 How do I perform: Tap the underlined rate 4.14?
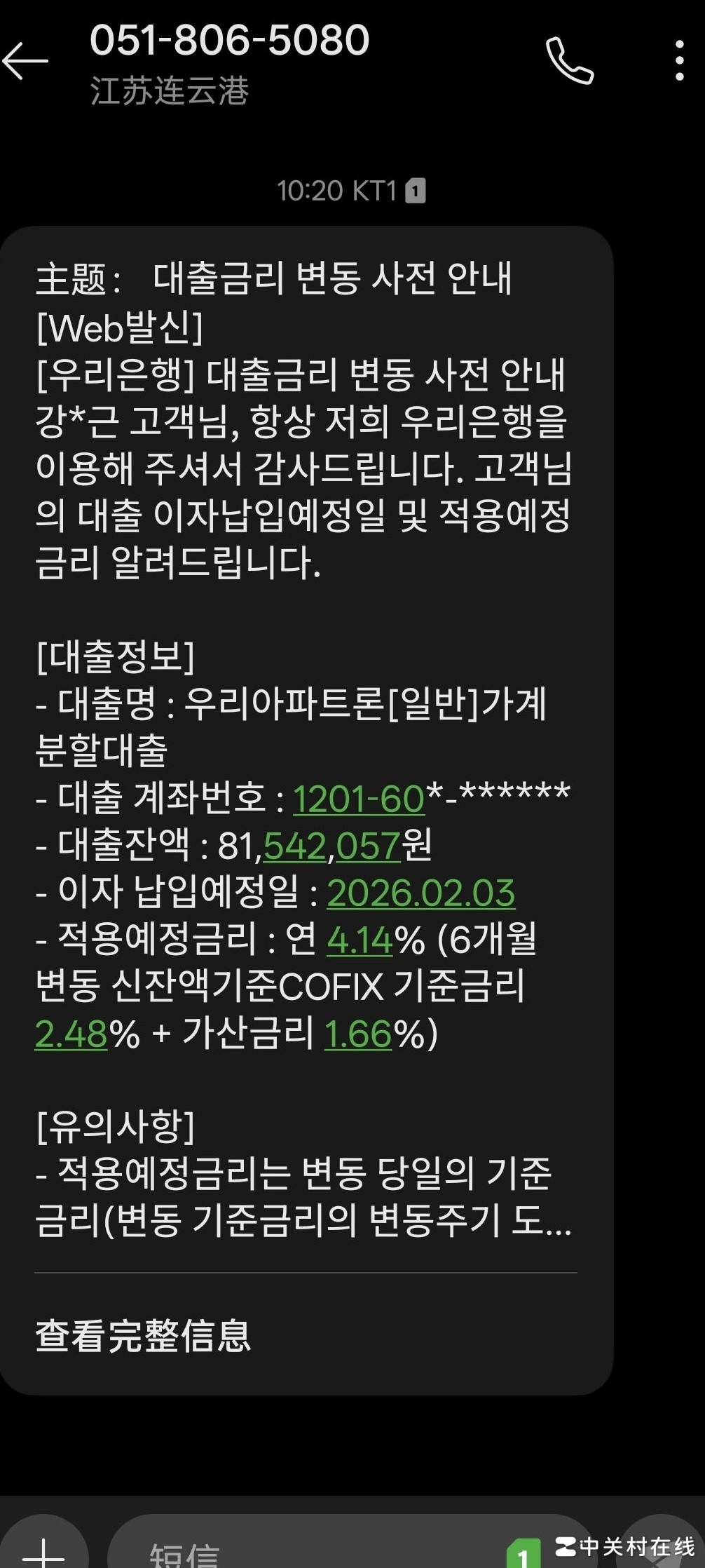(360, 940)
